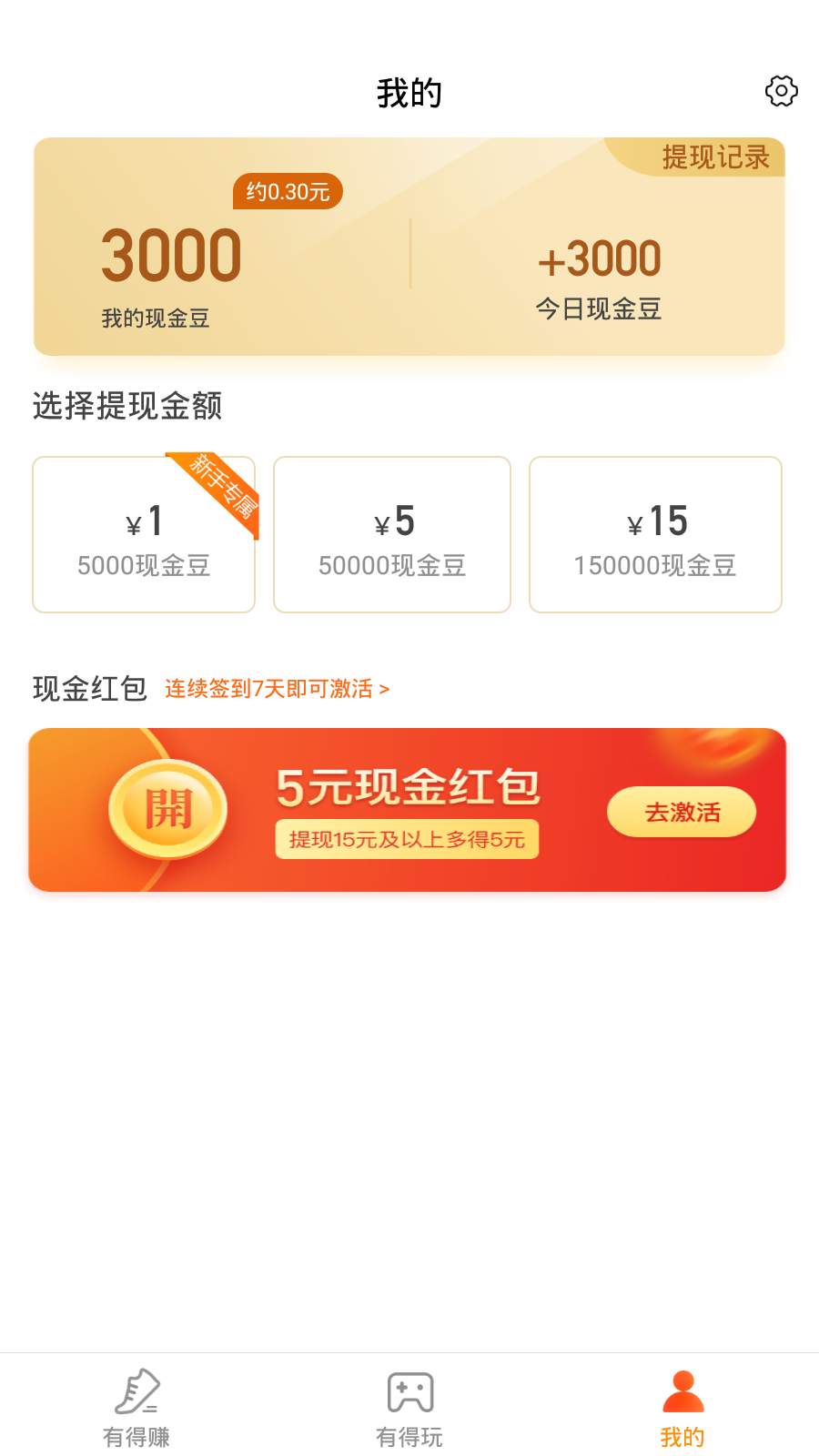819x1456 pixels.
Task: Open the 连续签到7天即可激活 link
Action: click(x=277, y=689)
